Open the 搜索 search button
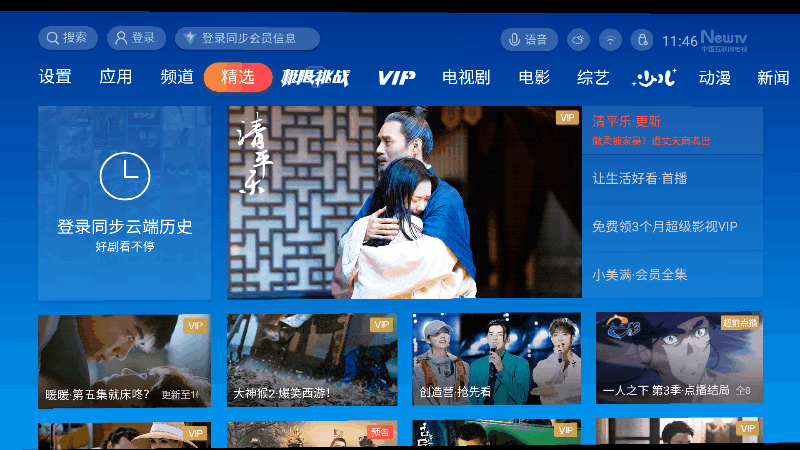The width and height of the screenshot is (800, 450). click(x=68, y=38)
